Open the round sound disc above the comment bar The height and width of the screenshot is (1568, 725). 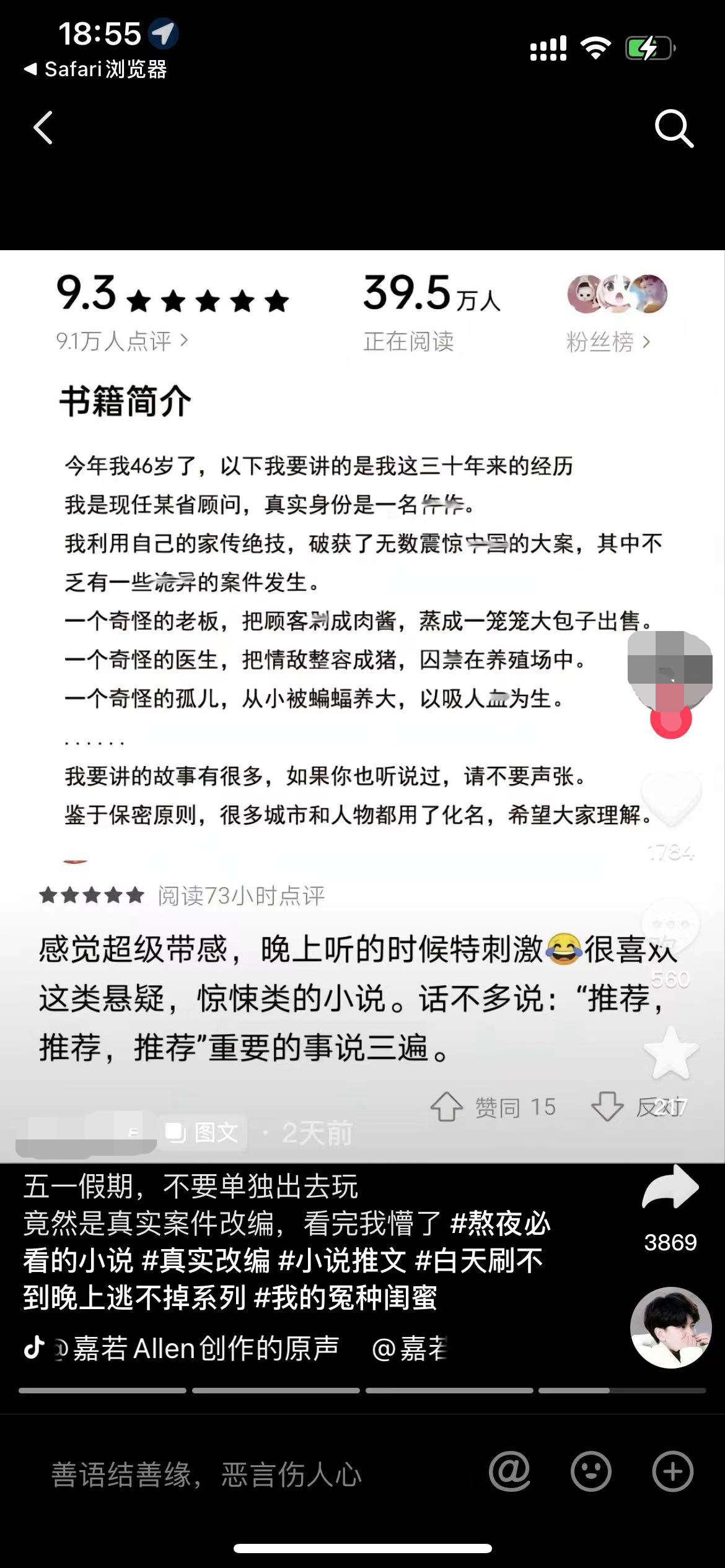(x=670, y=1326)
